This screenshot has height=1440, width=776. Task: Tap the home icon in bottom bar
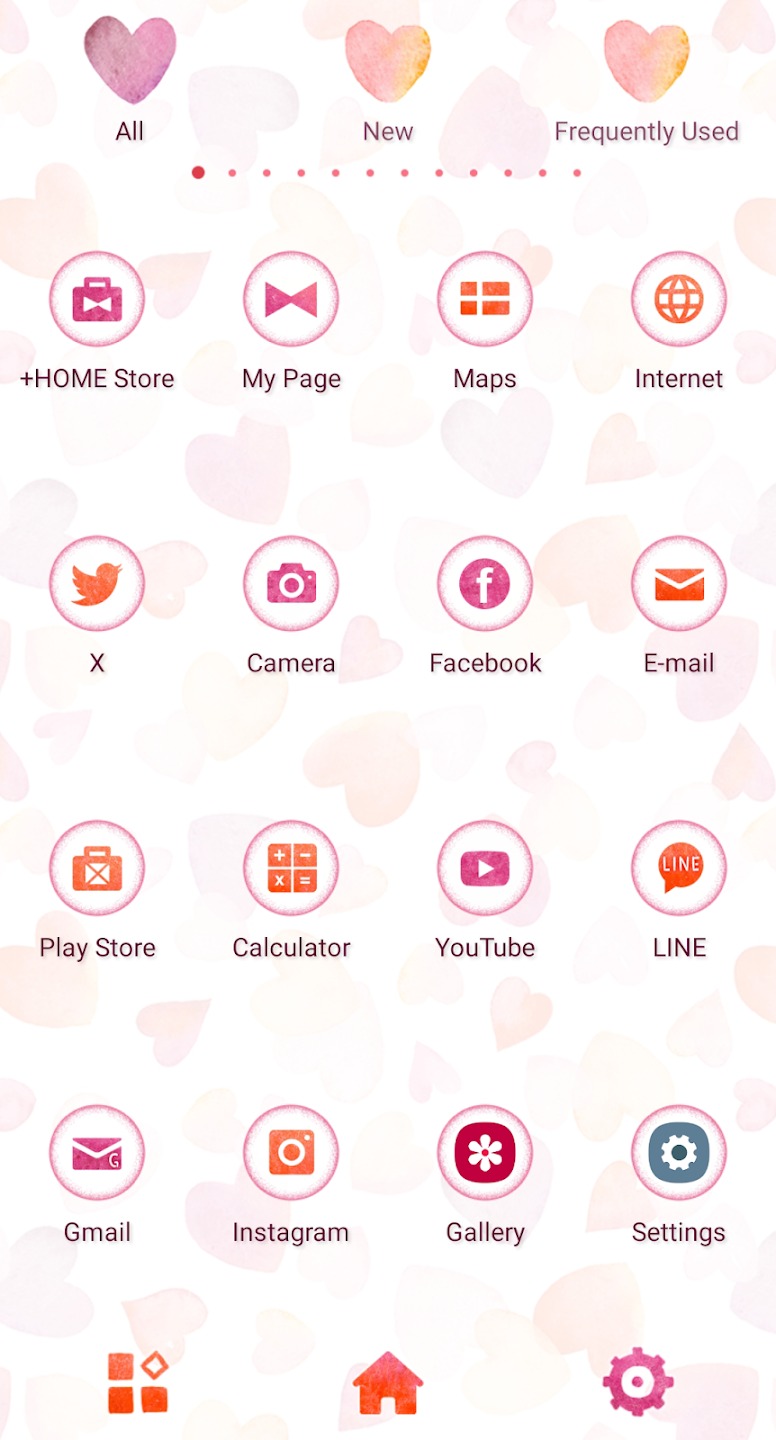388,1383
